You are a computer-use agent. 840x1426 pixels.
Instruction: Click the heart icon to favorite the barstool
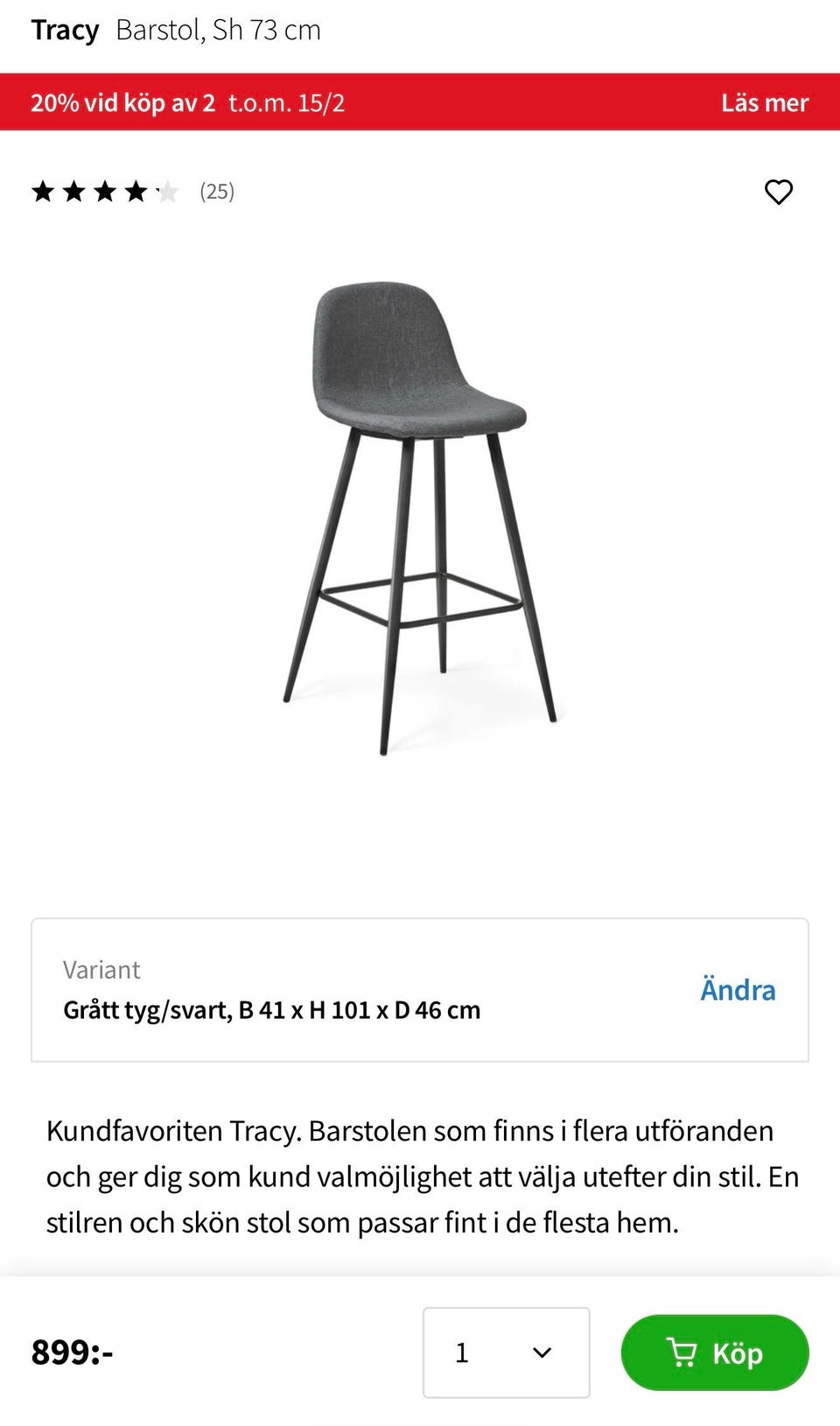780,192
